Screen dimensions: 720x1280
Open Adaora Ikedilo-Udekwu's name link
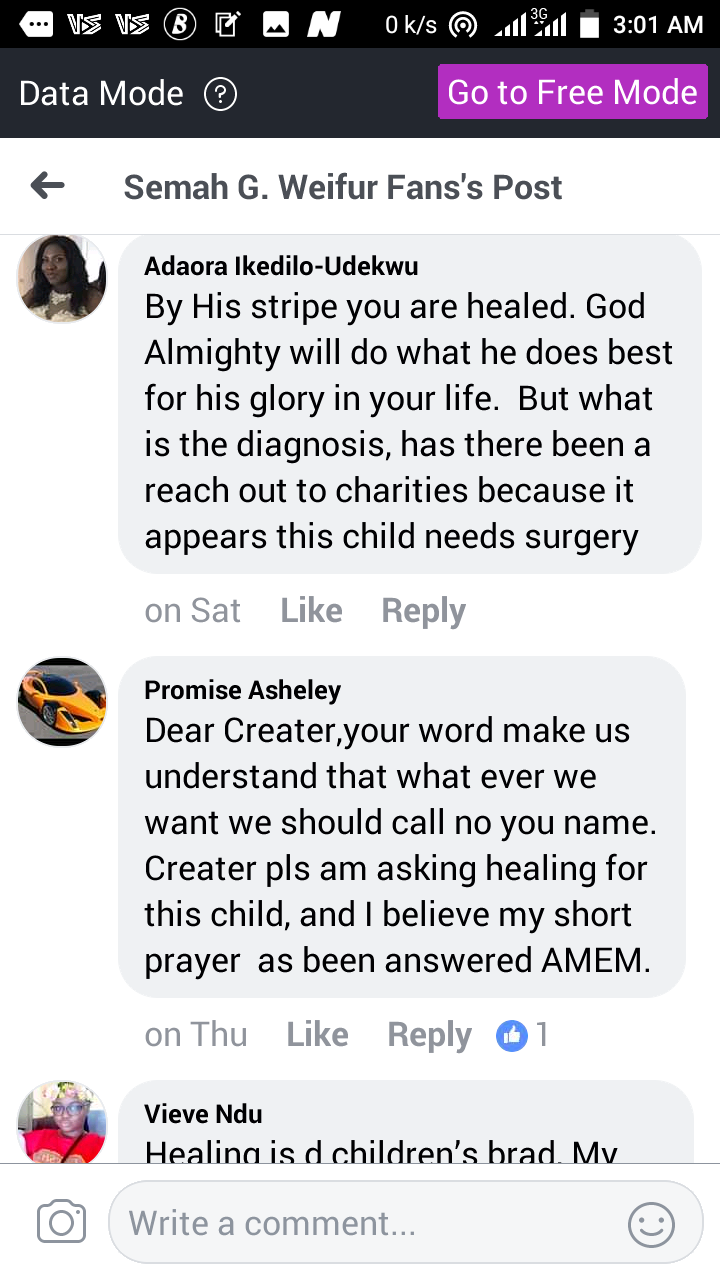[x=281, y=266]
